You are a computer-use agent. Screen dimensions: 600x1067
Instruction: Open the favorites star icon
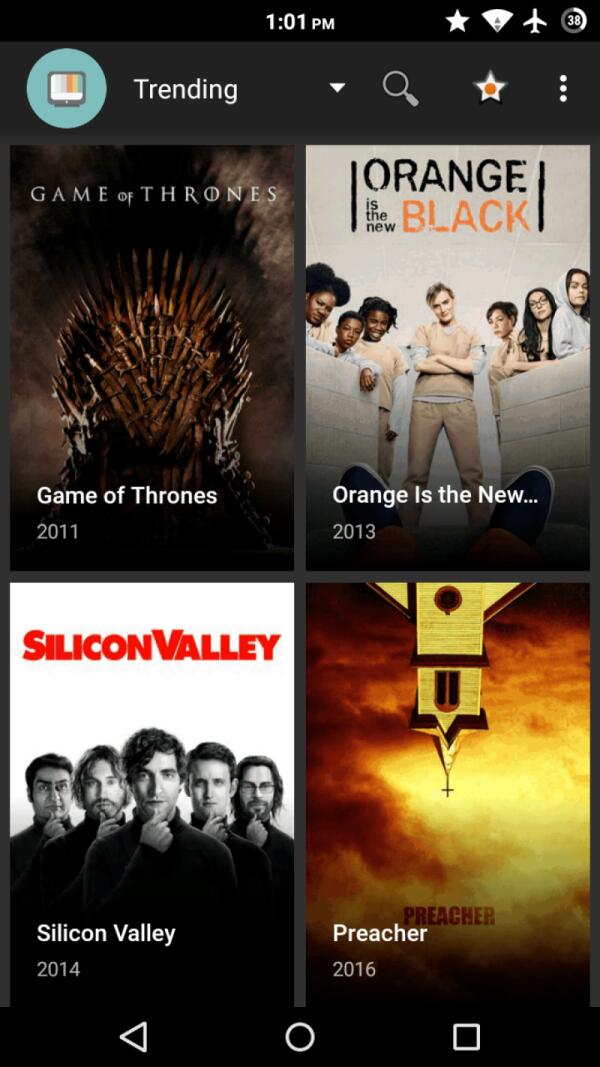coord(490,88)
